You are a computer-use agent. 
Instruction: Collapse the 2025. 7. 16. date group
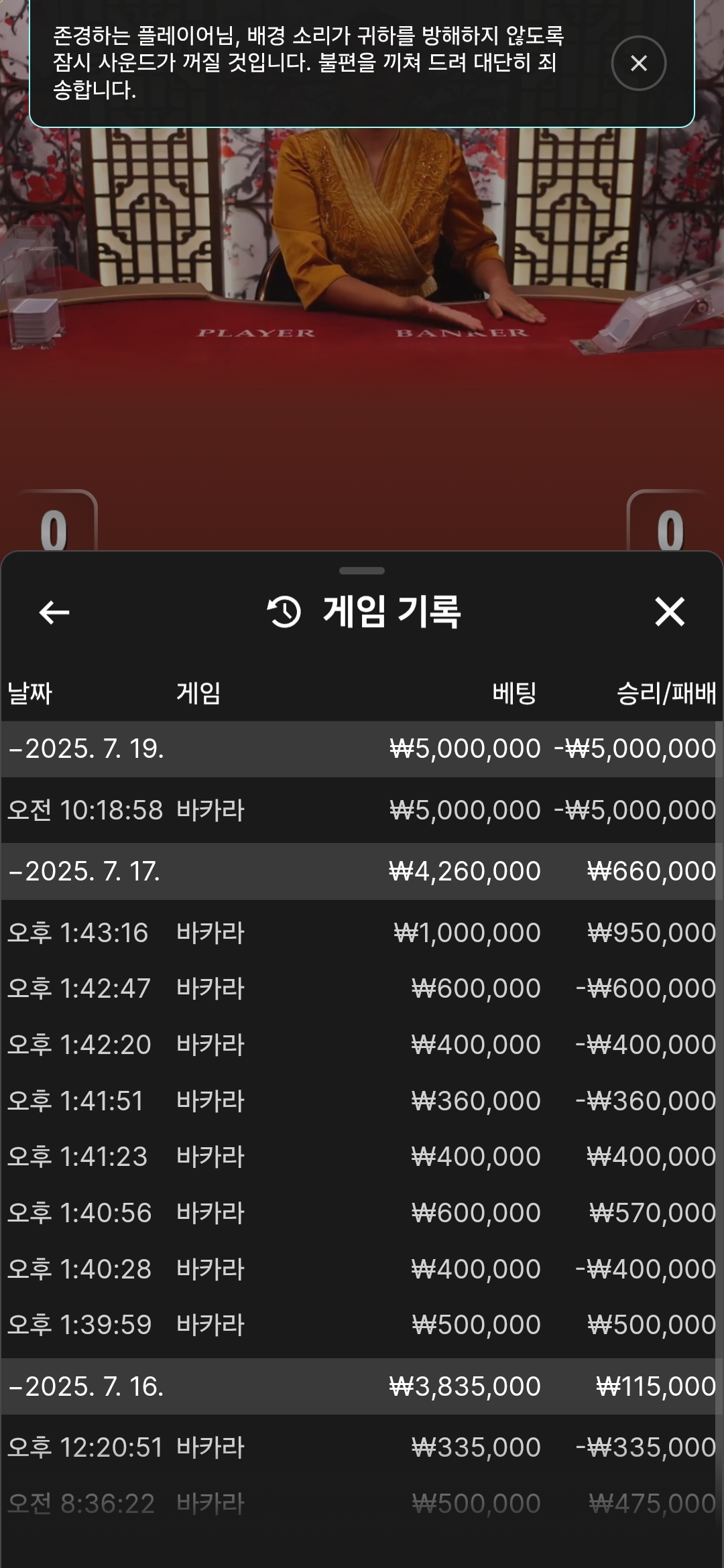coord(362,1386)
